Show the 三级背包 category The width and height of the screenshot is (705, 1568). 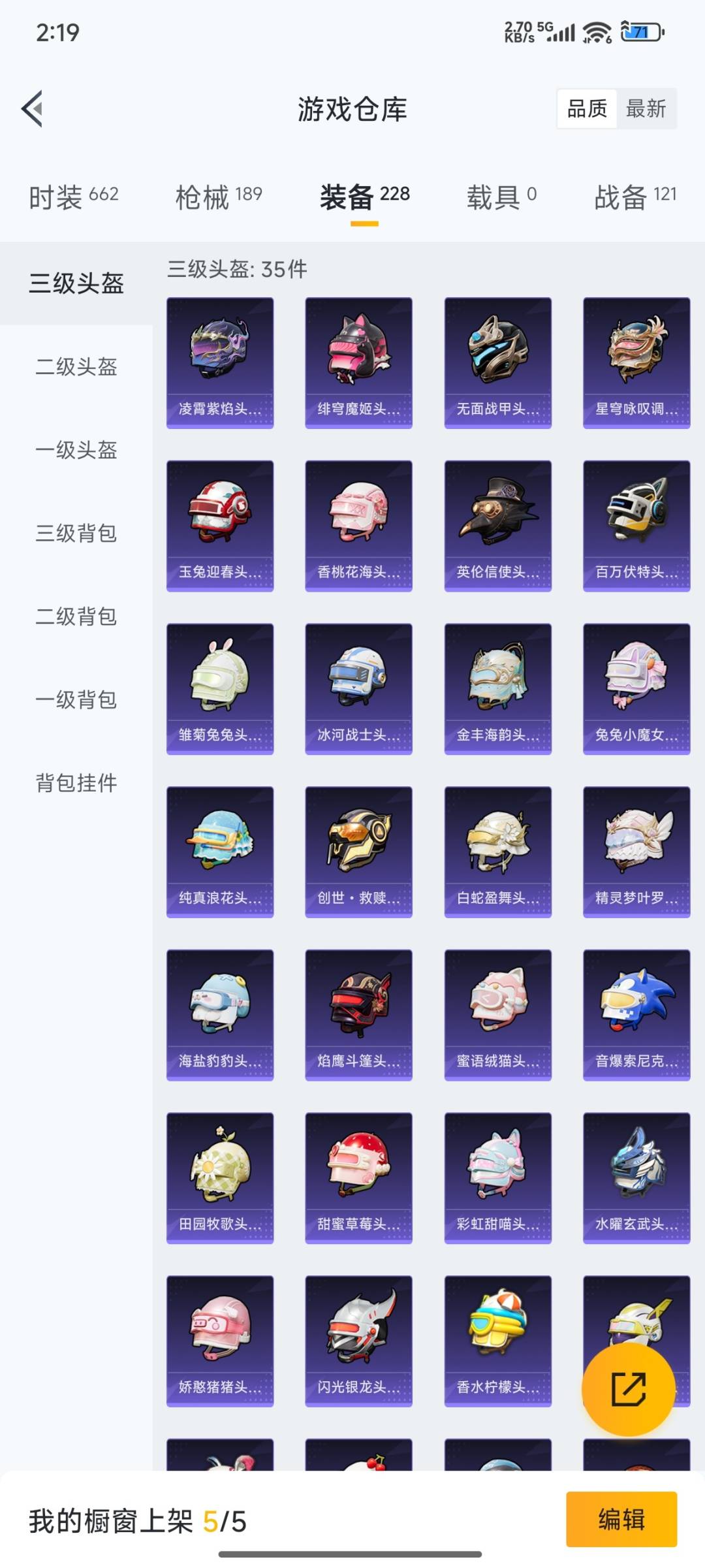click(76, 533)
